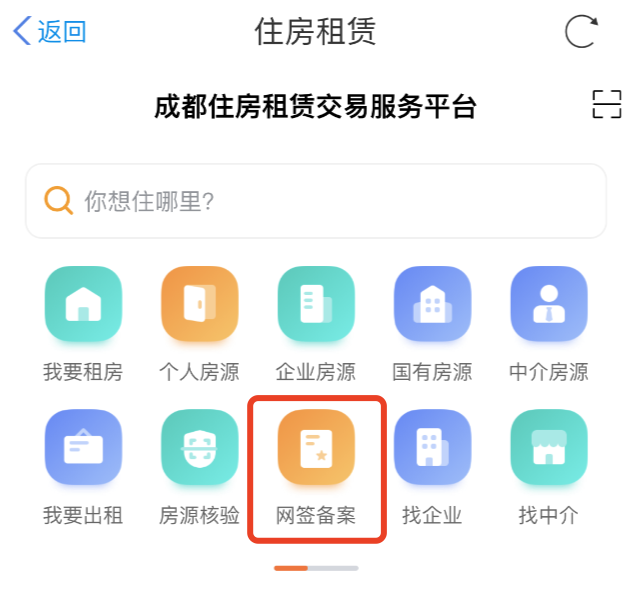Open the scan code icon
Screen dimensions: 632x590
[606, 105]
